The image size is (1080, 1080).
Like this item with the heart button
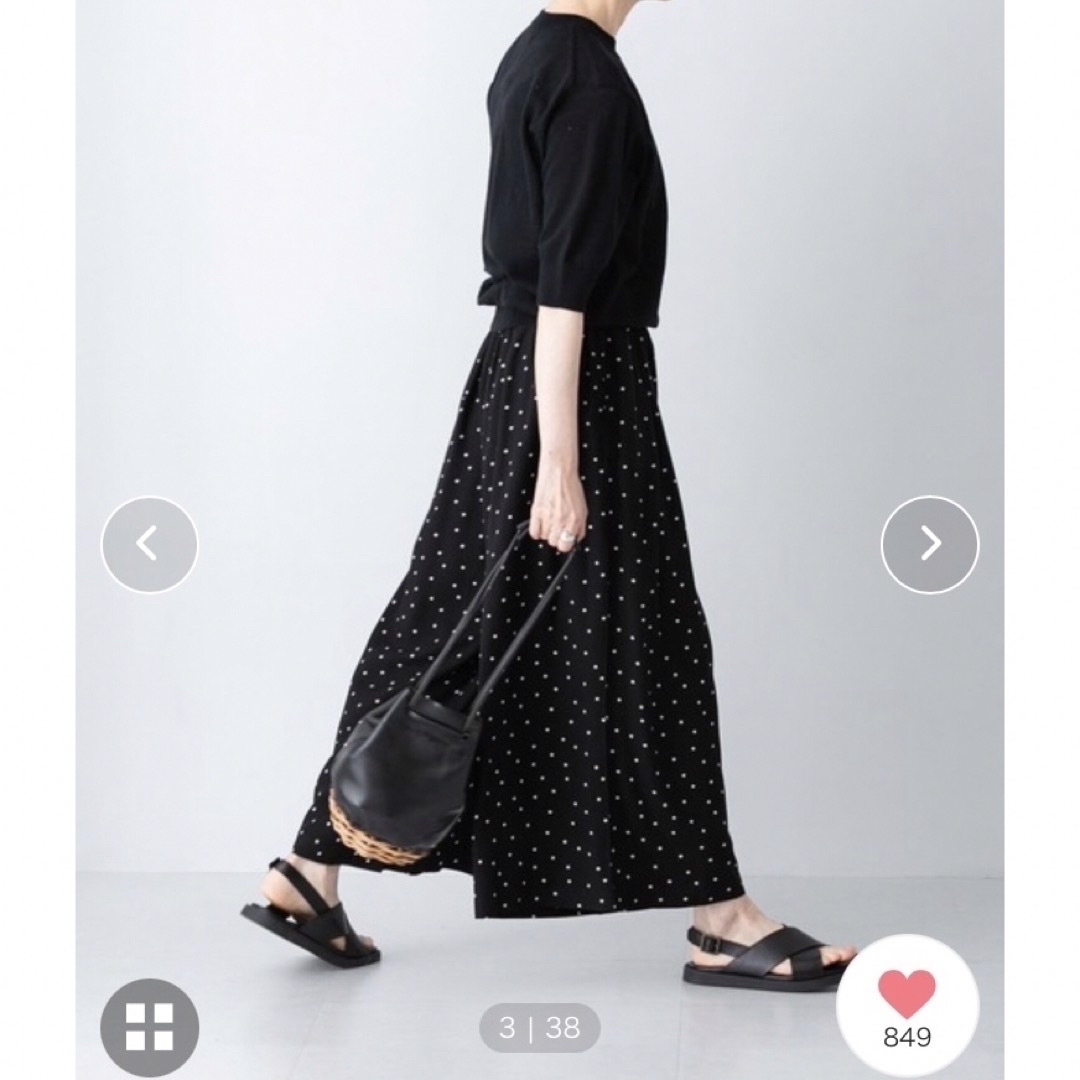pyautogui.click(x=906, y=1004)
